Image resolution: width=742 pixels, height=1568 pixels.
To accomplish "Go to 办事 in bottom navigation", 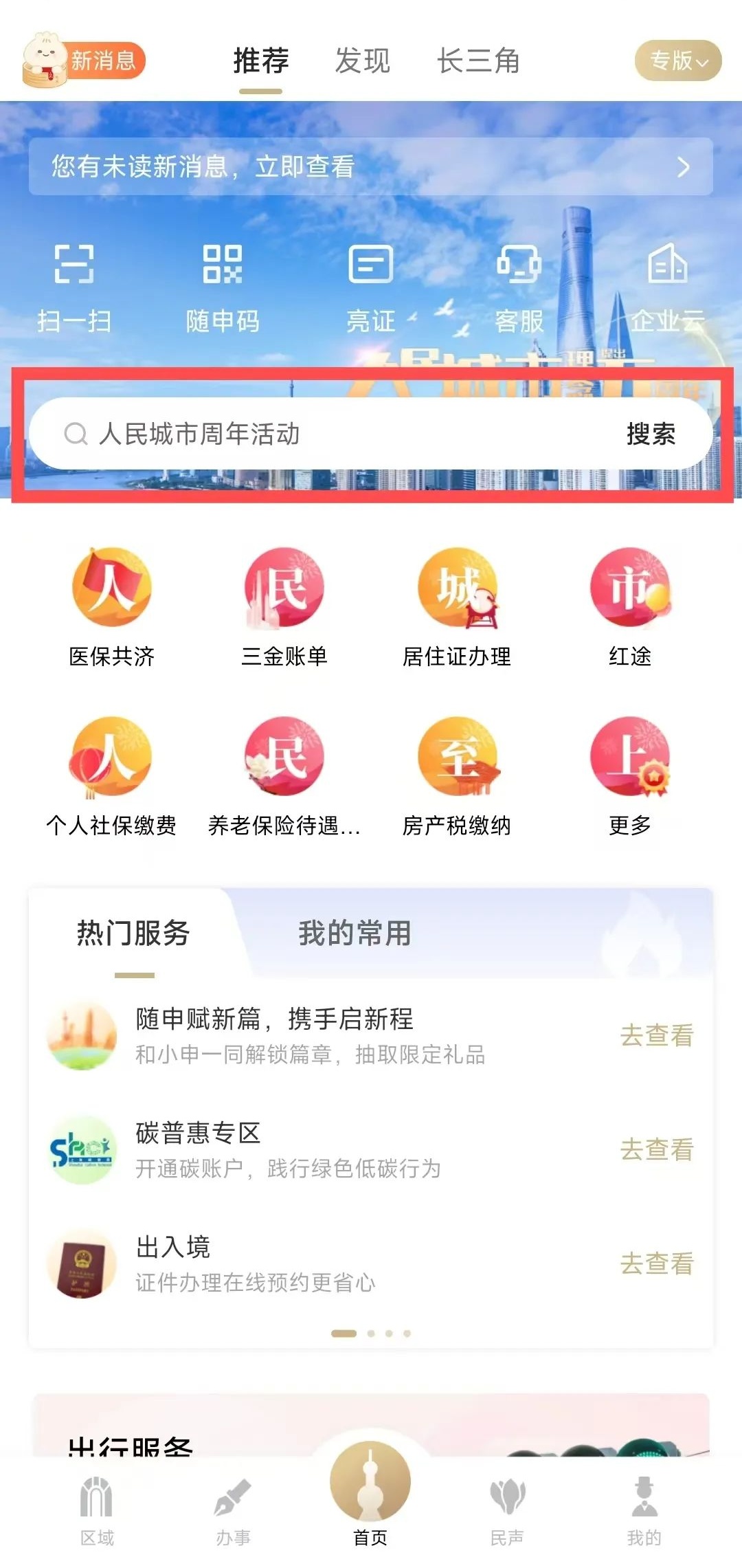I will (x=233, y=1510).
